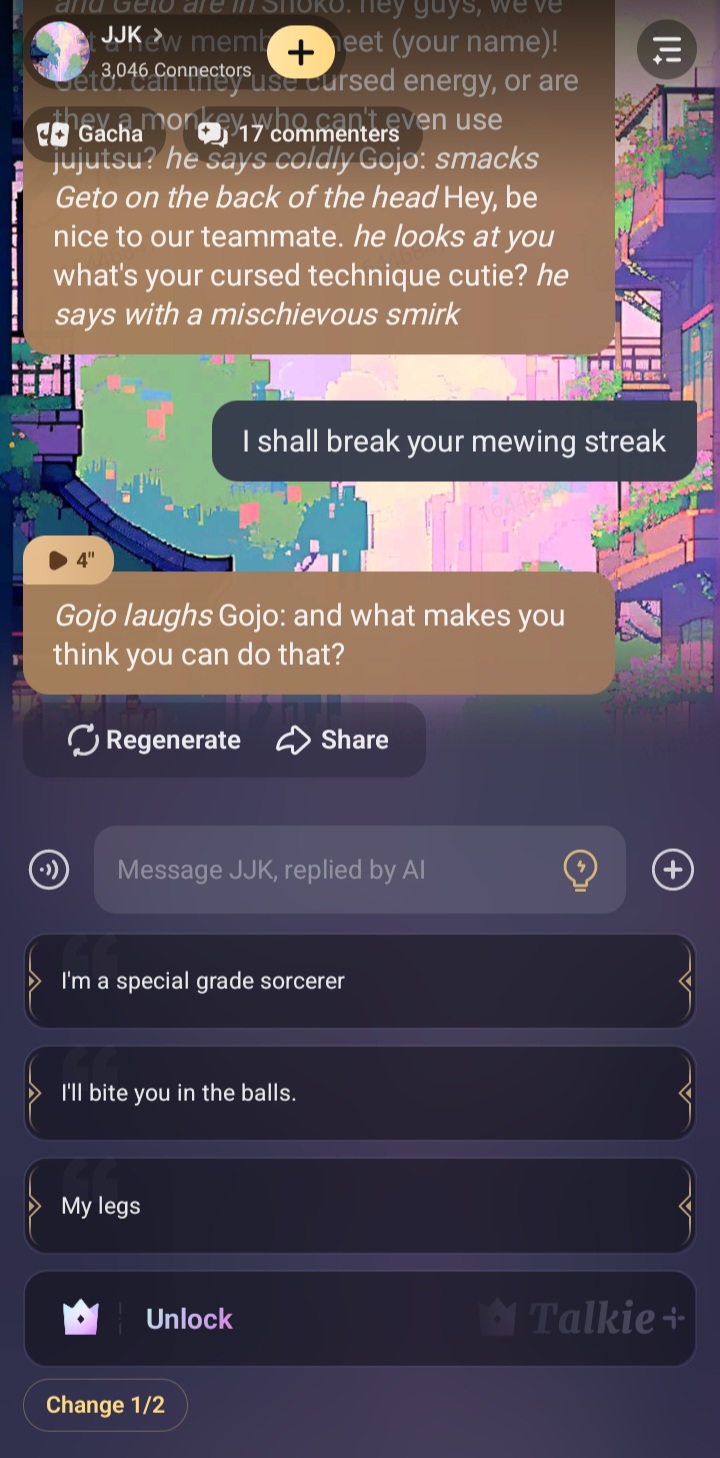Share this conversation
Screen dimensions: 720x1458
333,740
